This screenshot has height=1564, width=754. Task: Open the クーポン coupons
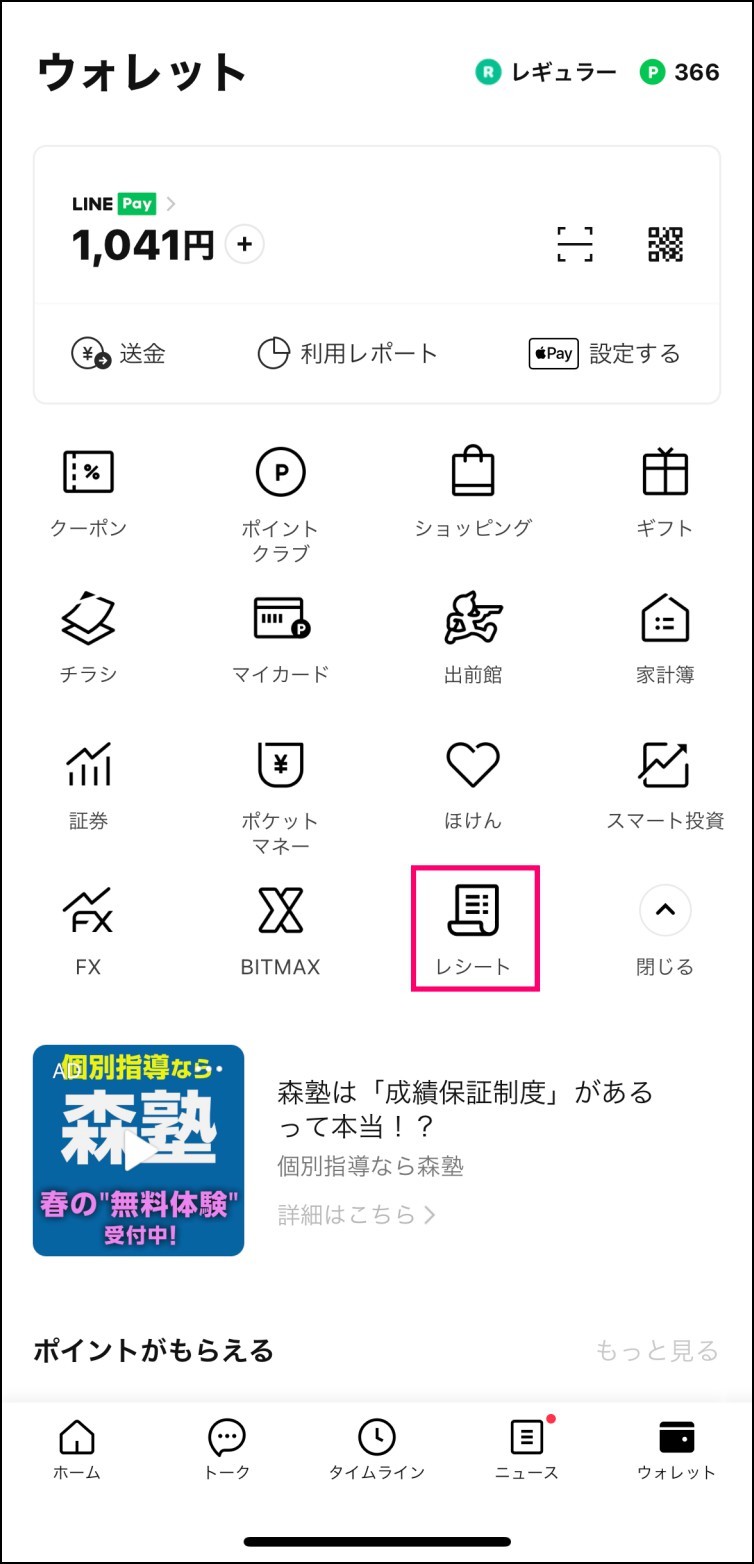pyautogui.click(x=89, y=493)
